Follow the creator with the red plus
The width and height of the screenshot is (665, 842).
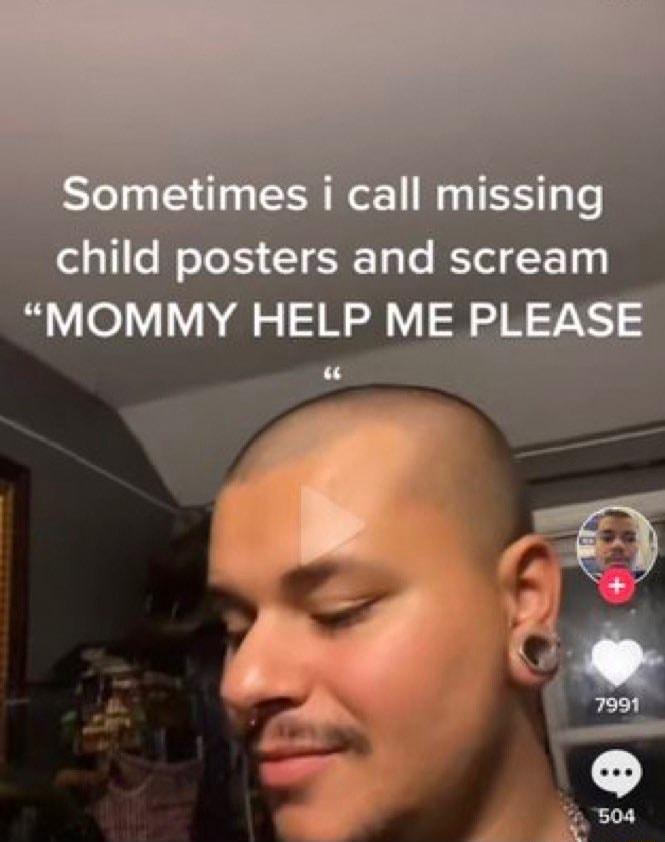pyautogui.click(x=617, y=588)
